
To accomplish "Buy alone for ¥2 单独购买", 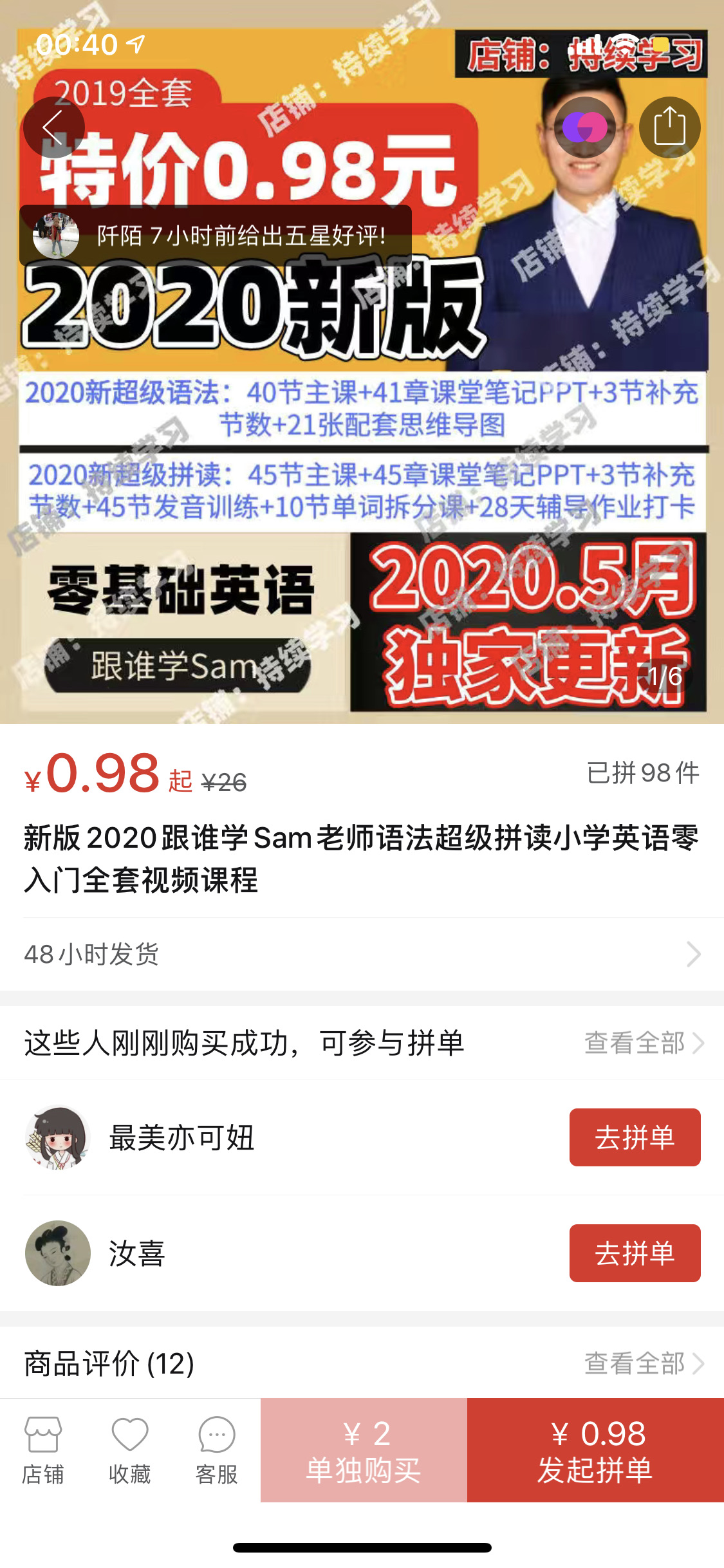I will point(364,1450).
